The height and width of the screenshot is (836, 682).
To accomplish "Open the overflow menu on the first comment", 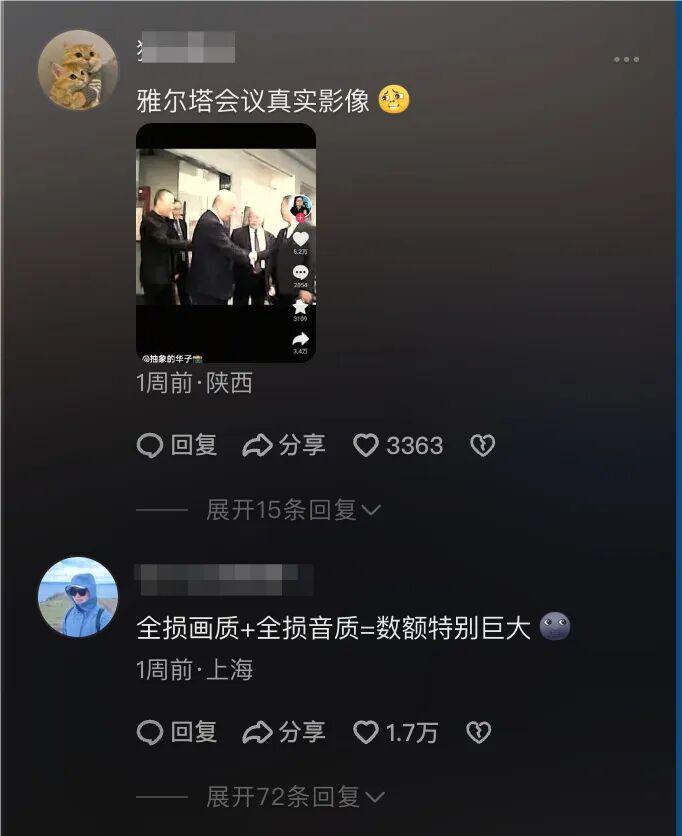I will click(x=626, y=59).
